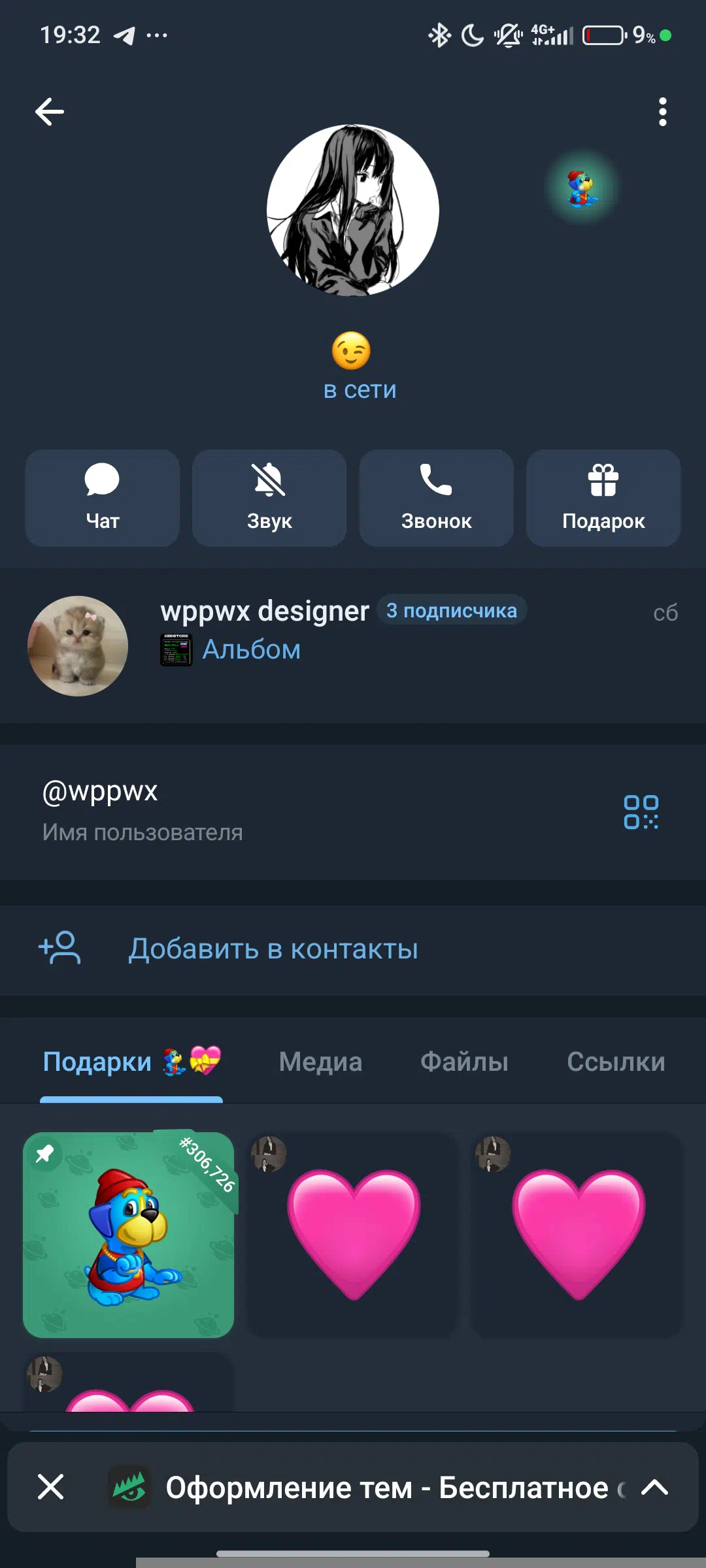Screen dimensions: 706x1568
Task: Show the QR code for @wppwx
Action: pyautogui.click(x=641, y=812)
